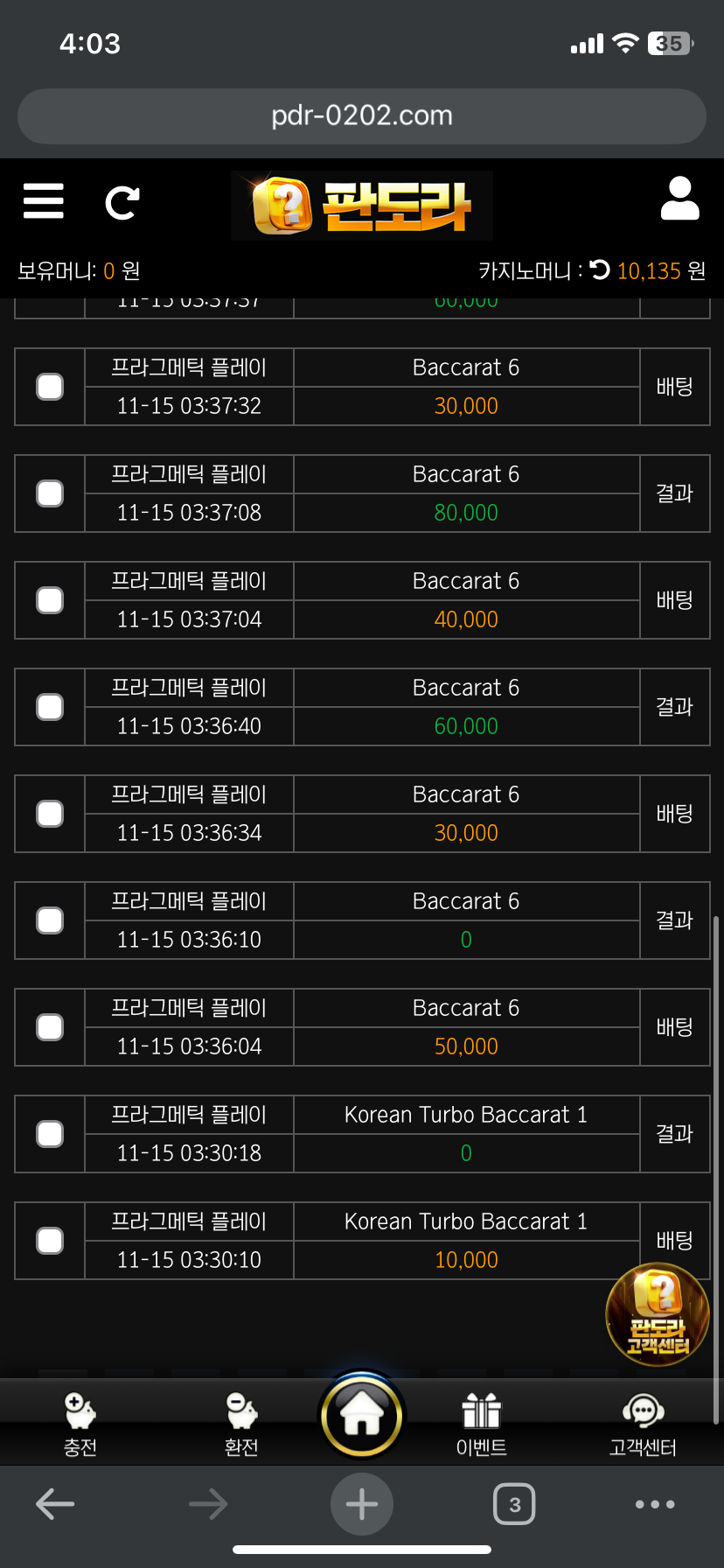Open the 환전 withdrawal tab
724x1568 pixels.
(x=241, y=1424)
